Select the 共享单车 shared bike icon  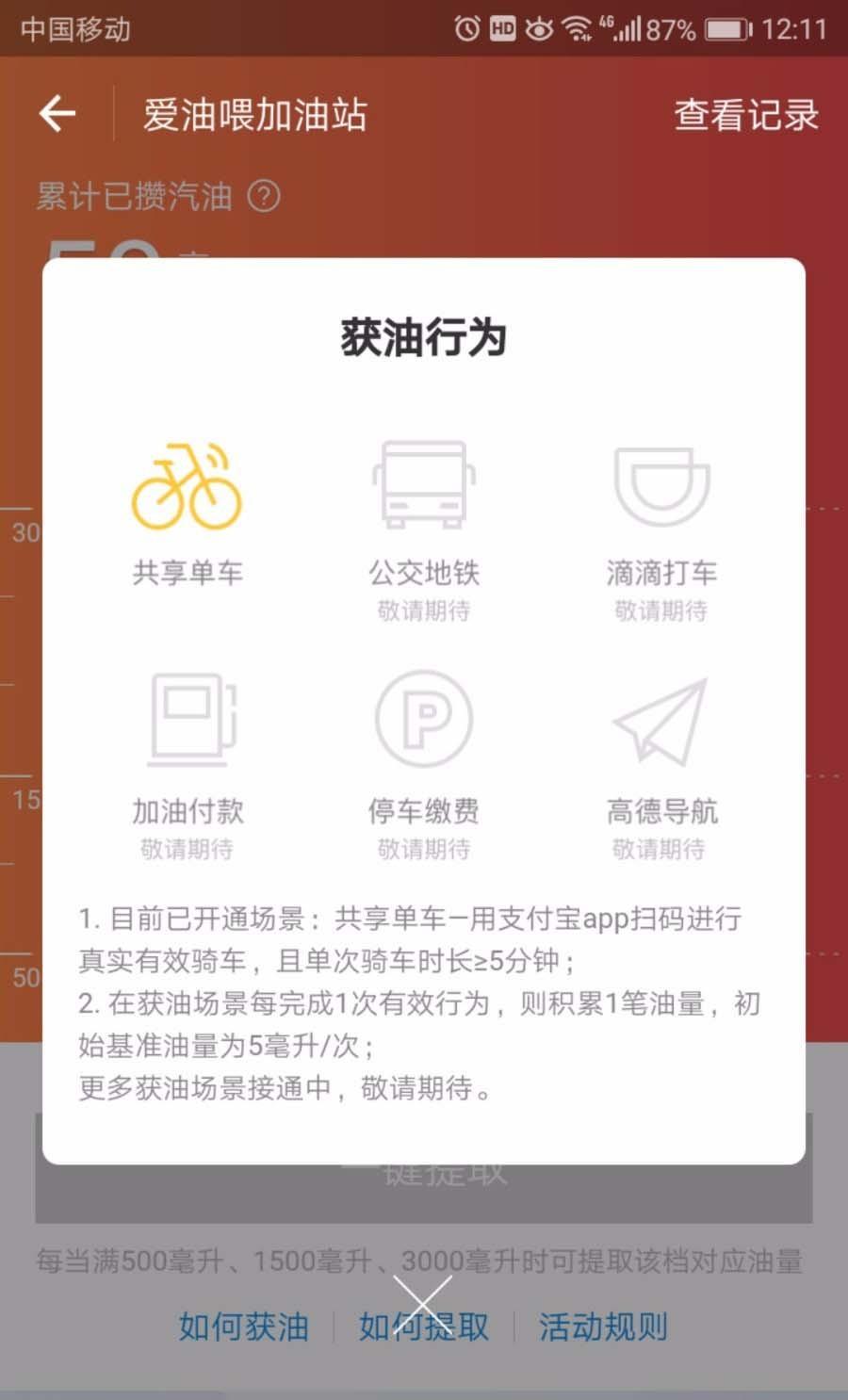[188, 483]
